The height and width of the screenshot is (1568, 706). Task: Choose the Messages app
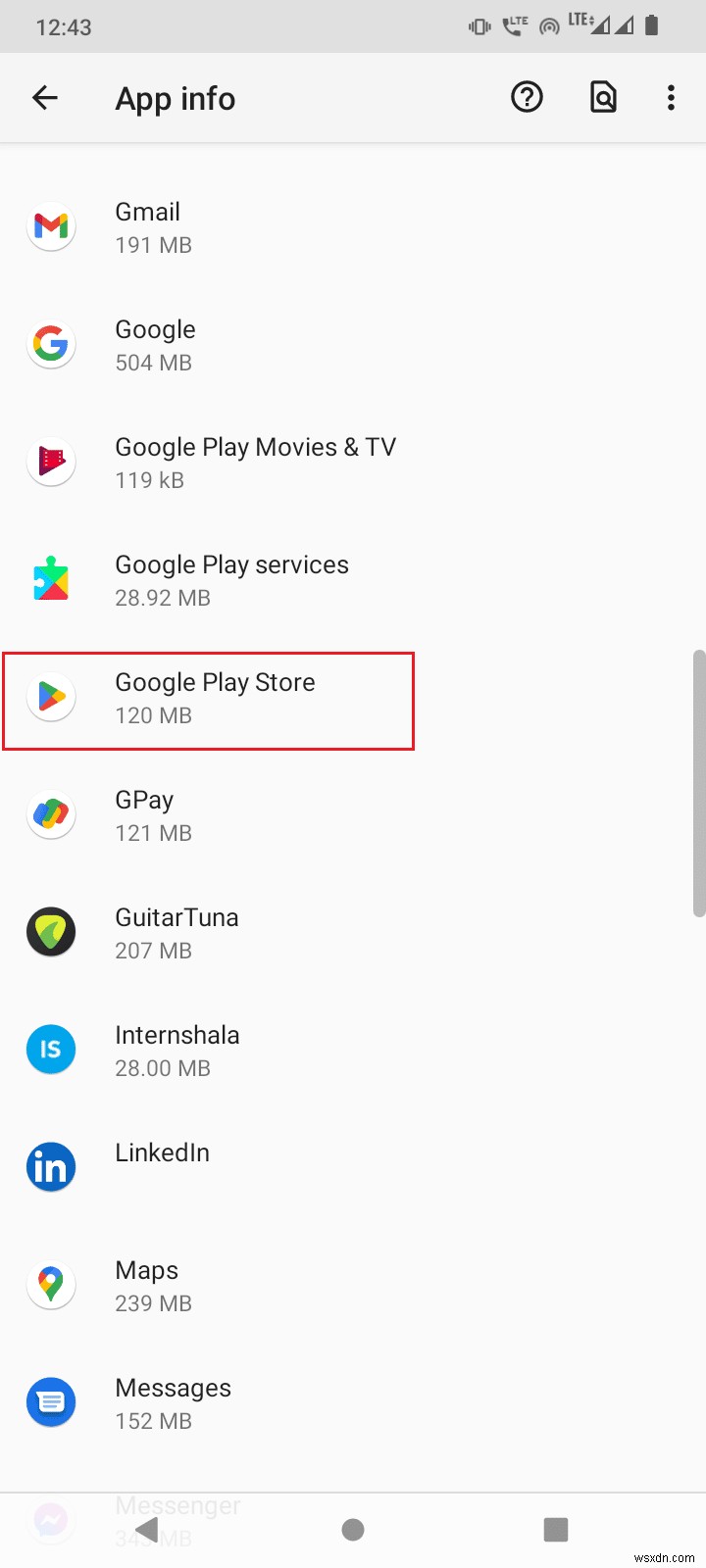[173, 1403]
